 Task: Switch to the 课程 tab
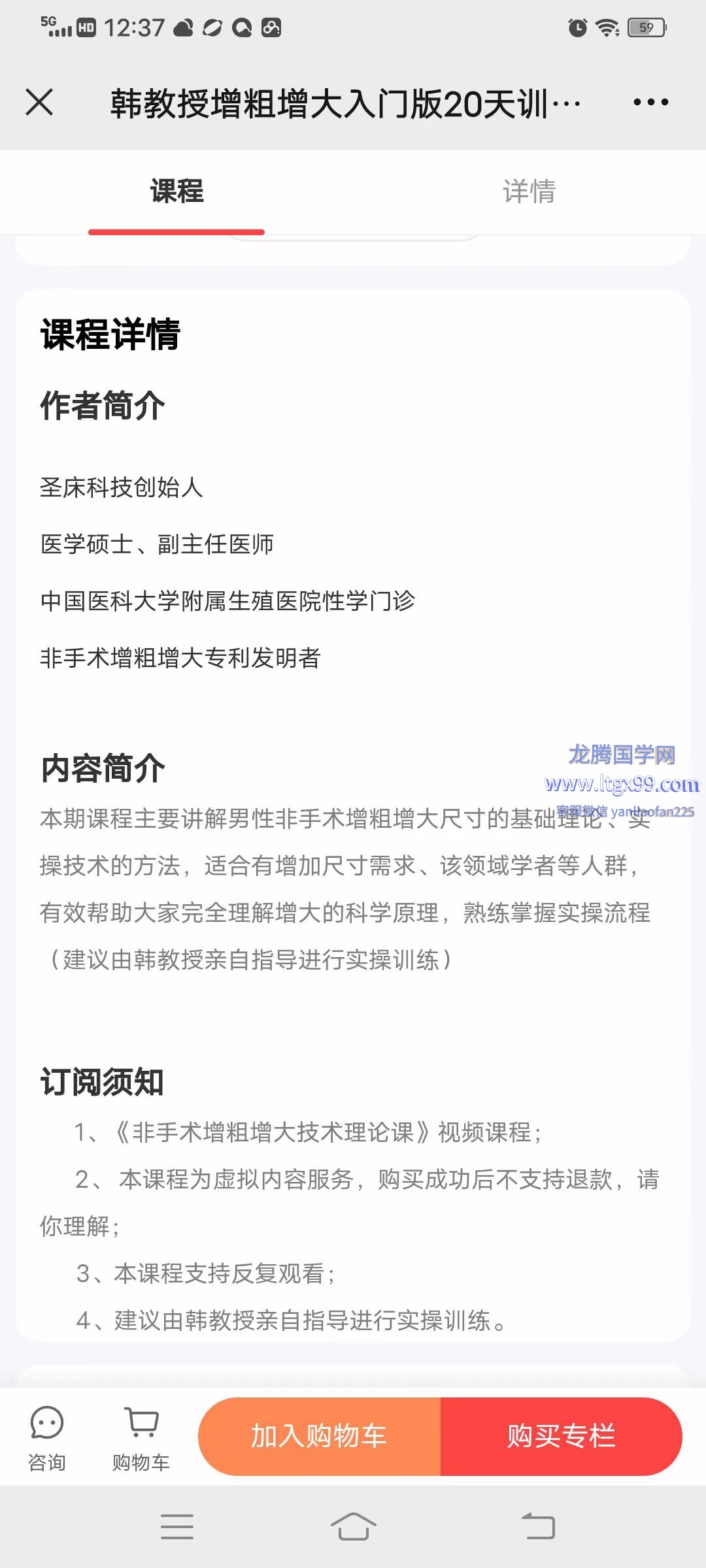click(x=176, y=191)
